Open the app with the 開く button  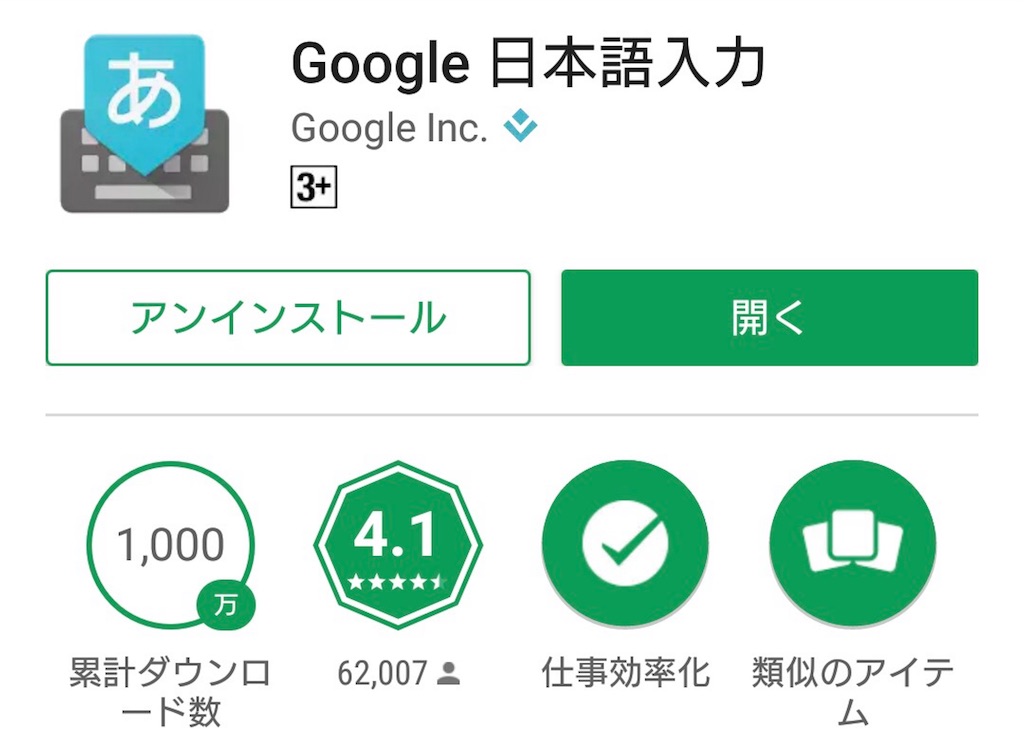768,318
